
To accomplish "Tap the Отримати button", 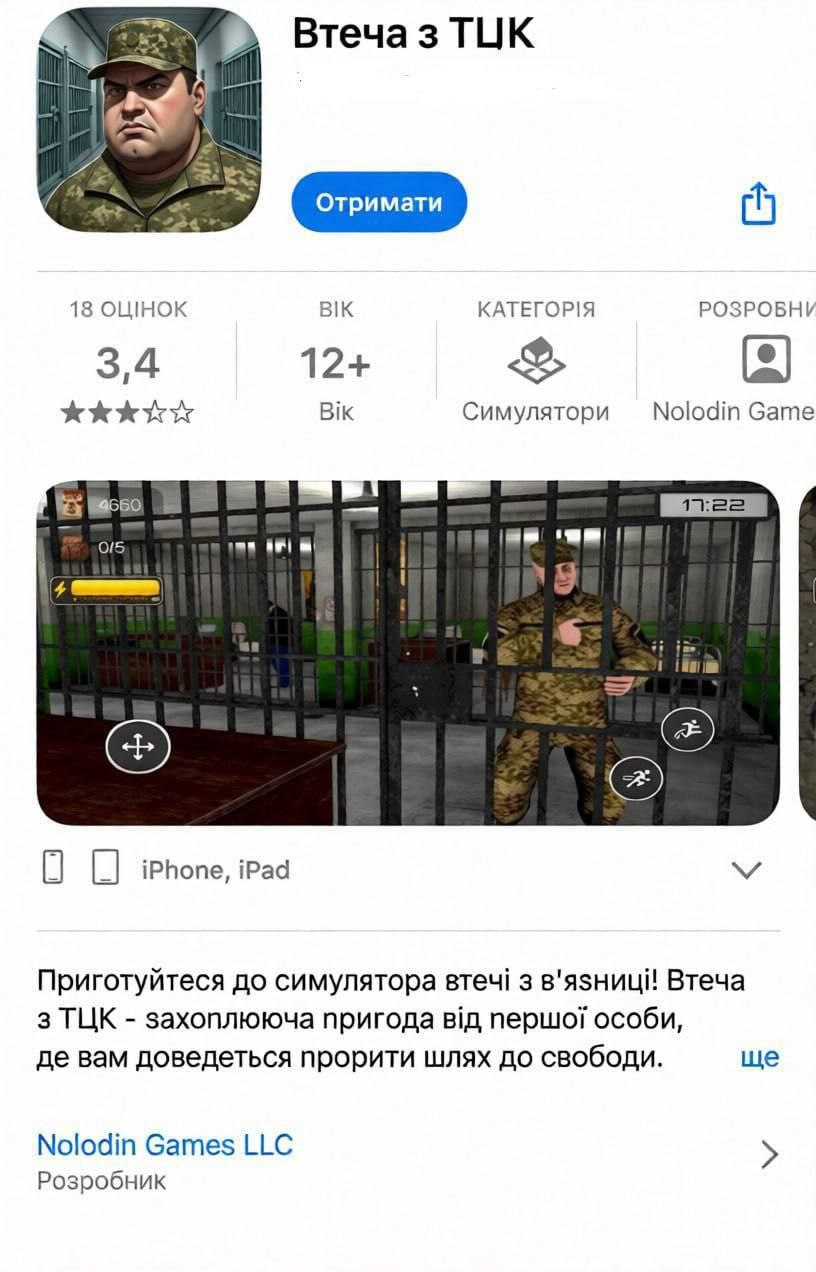I will click(379, 202).
